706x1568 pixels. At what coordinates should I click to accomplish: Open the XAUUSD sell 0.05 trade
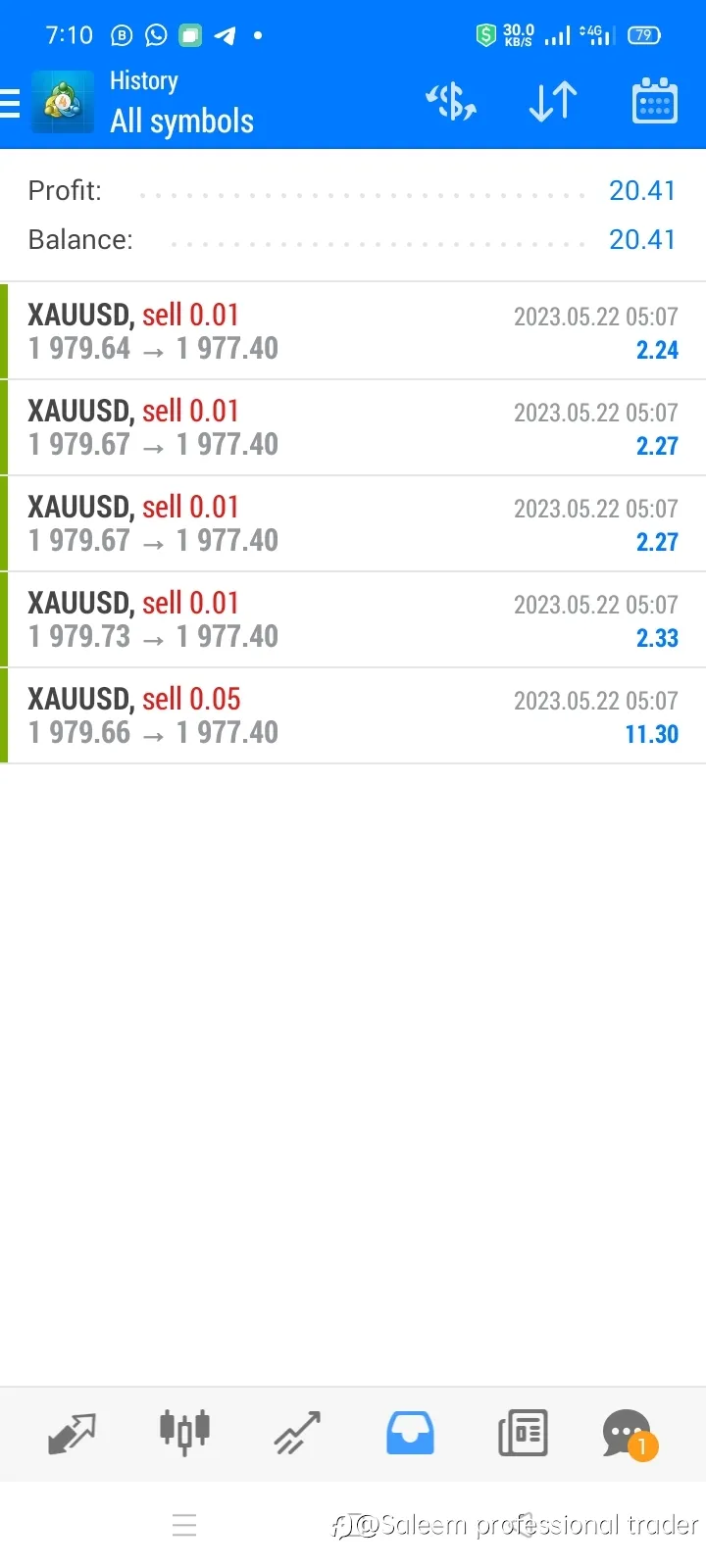(353, 715)
